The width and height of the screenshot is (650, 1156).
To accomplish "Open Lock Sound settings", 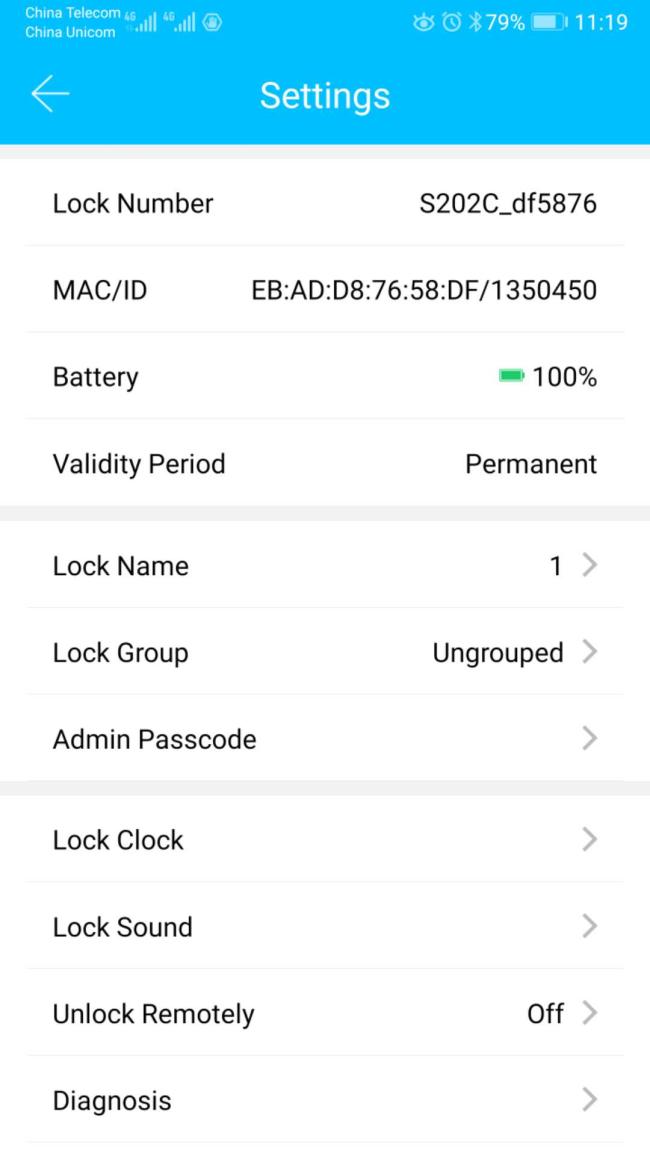I will [x=325, y=926].
